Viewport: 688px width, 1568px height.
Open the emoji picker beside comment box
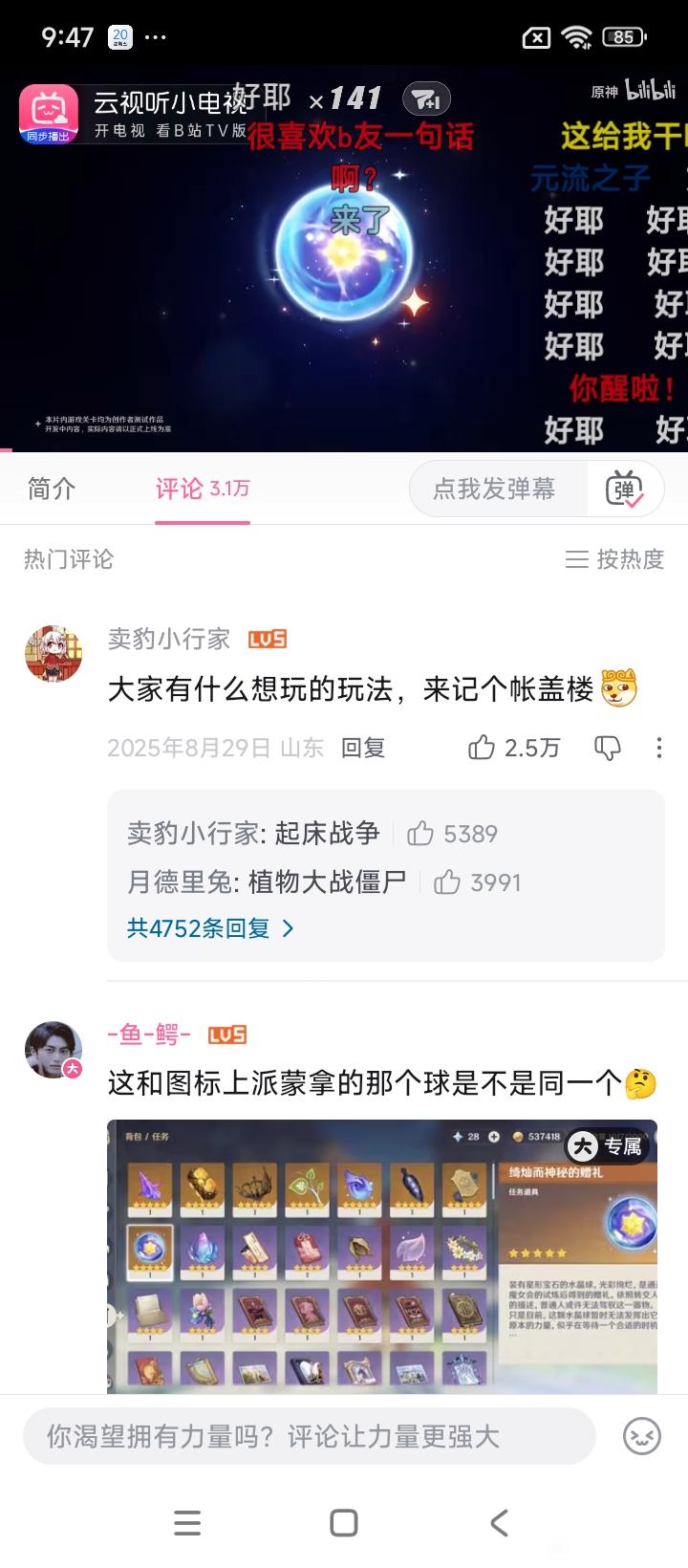(x=642, y=1436)
